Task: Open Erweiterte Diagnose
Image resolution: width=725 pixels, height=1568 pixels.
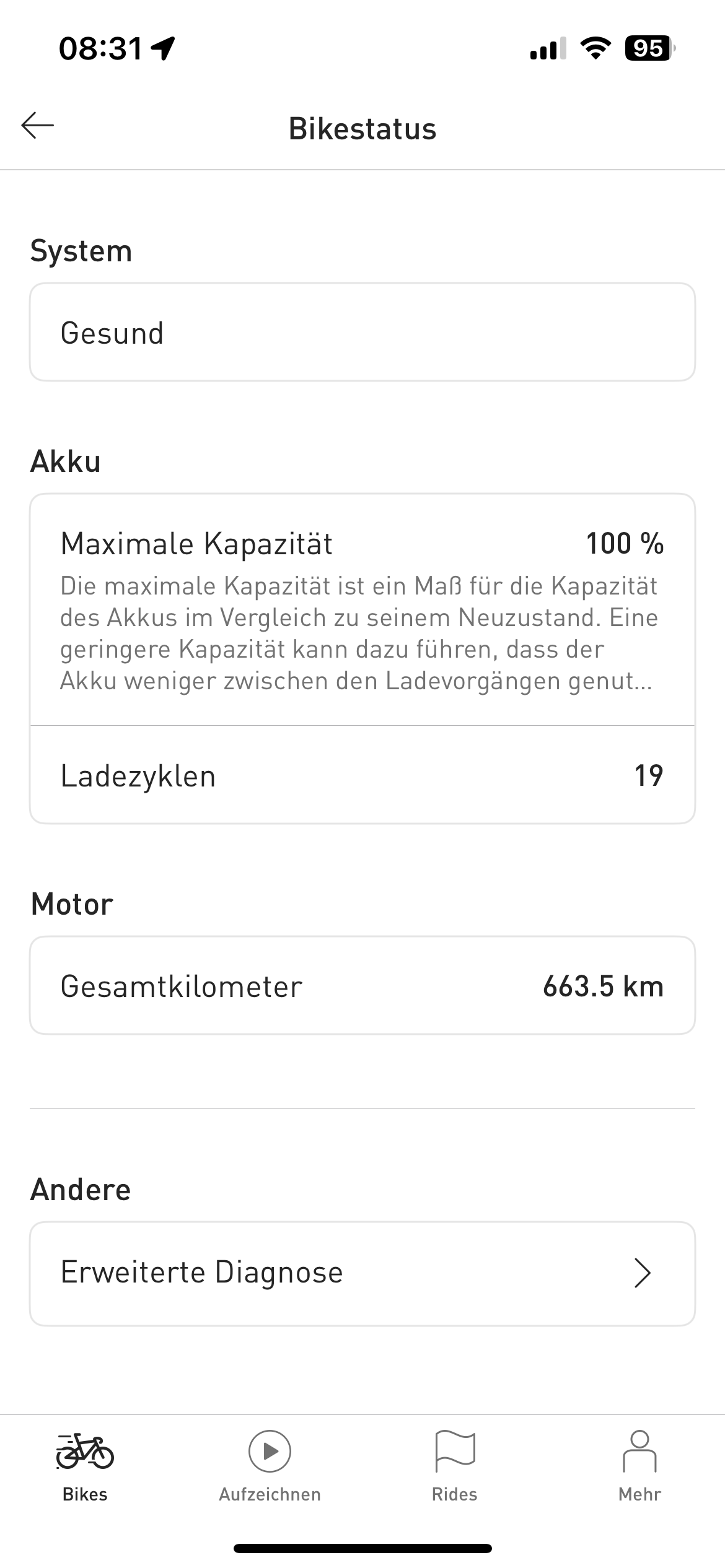Action: [362, 1273]
